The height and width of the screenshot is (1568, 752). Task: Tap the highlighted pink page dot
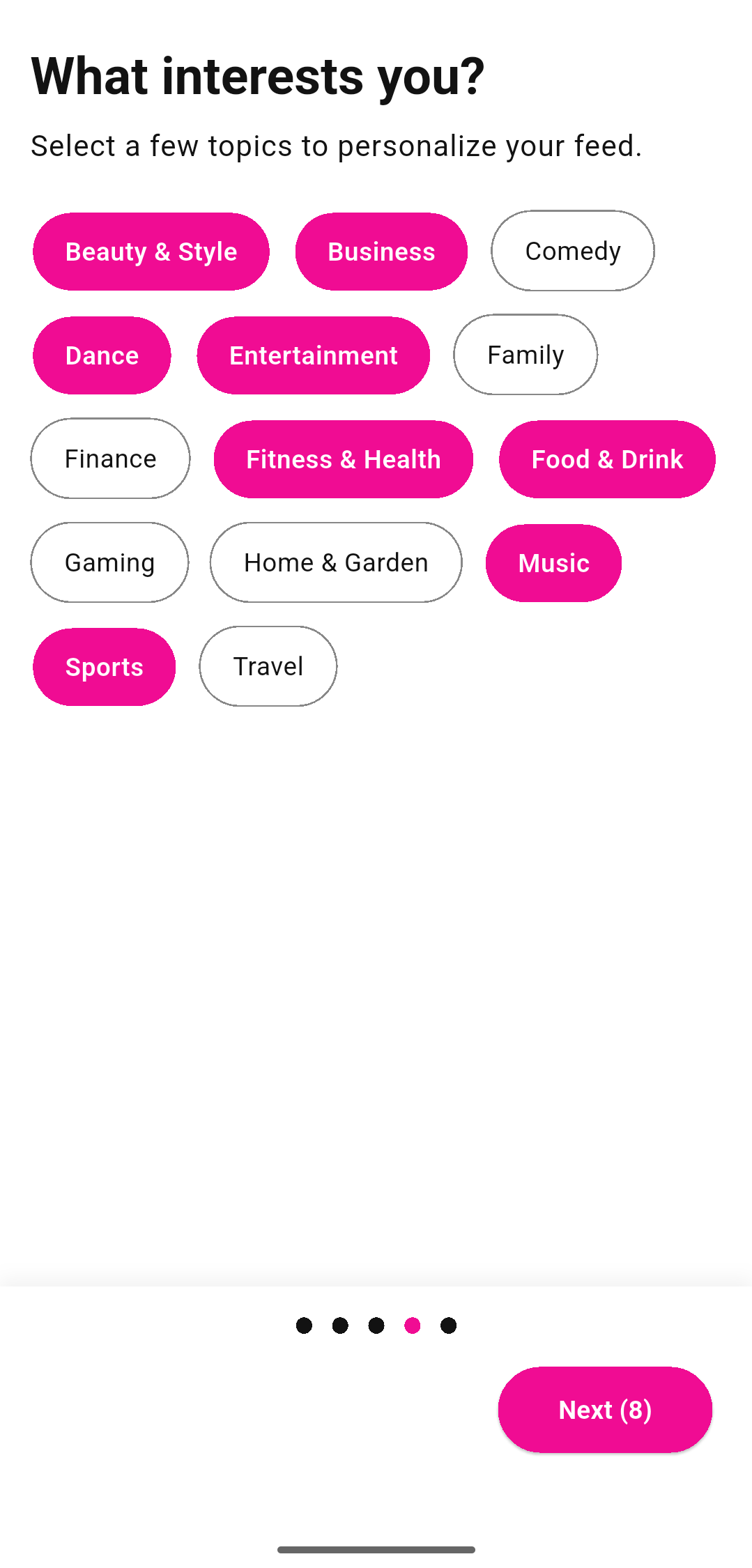(412, 1325)
